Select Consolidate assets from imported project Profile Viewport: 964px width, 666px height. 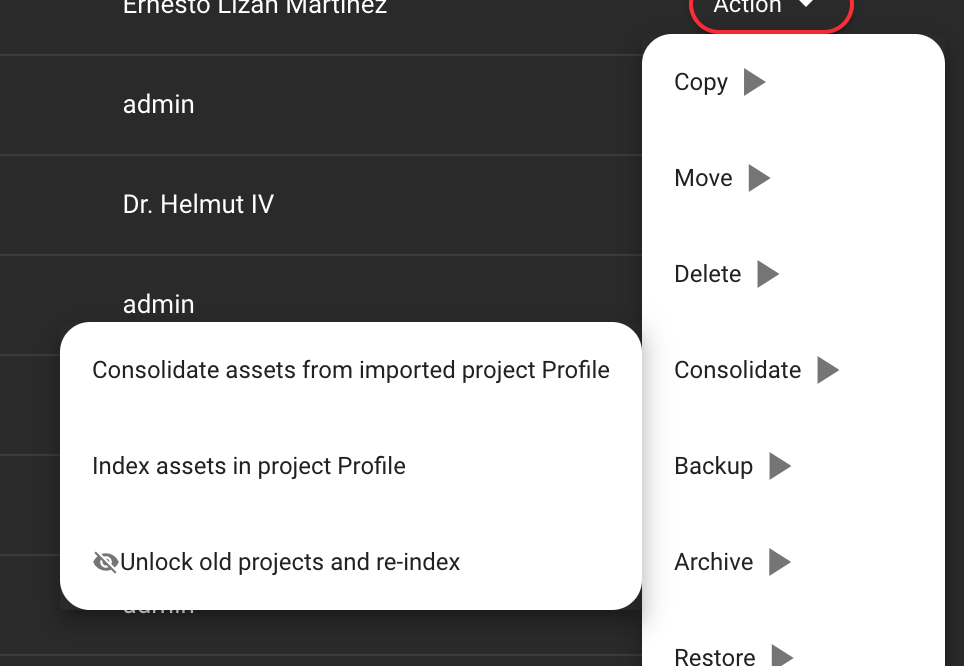point(350,370)
